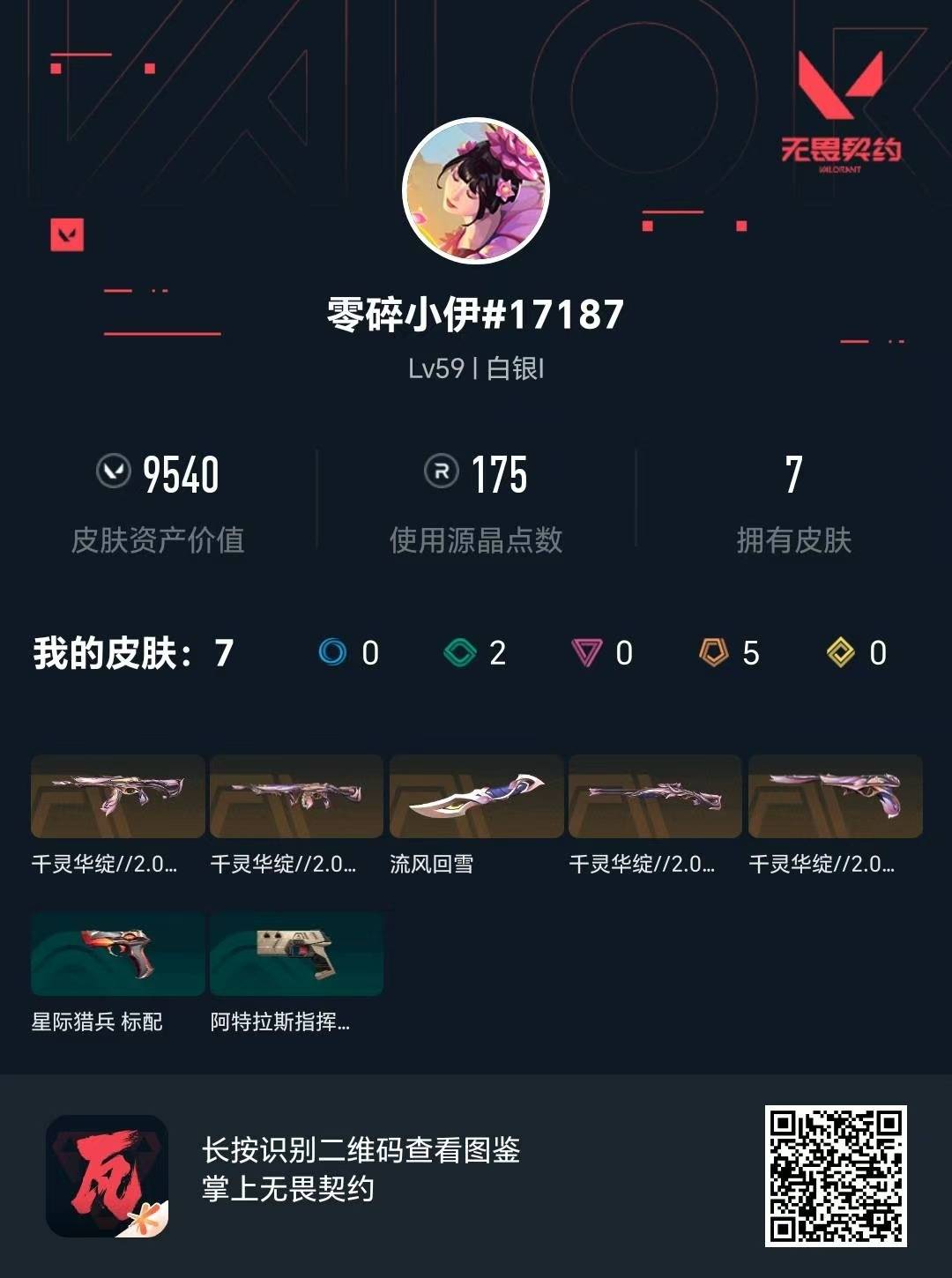Select the blue Select-tier rarity icon
952x1278 pixels.
tap(332, 653)
